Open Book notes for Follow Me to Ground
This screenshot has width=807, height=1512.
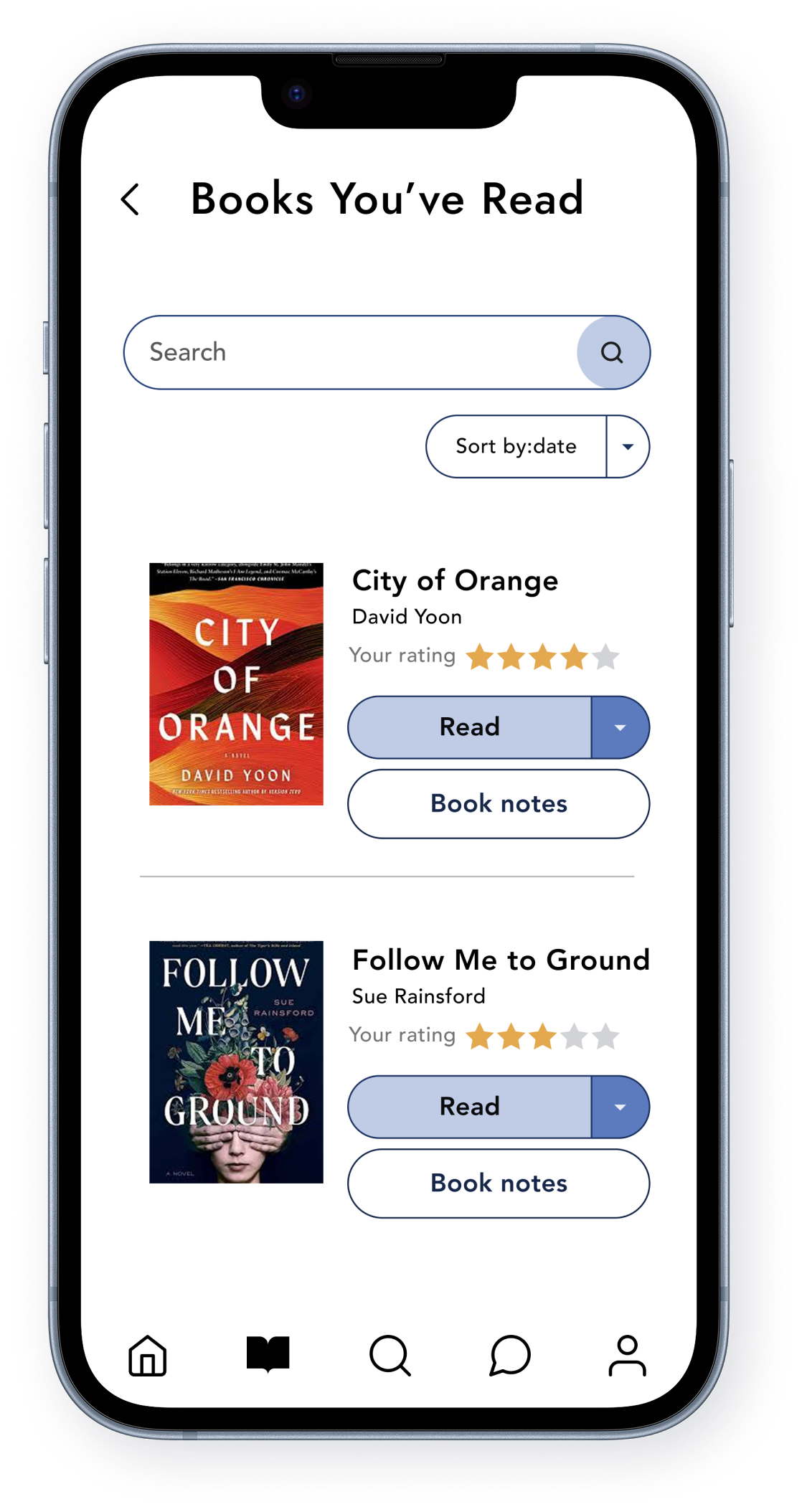(x=499, y=1183)
